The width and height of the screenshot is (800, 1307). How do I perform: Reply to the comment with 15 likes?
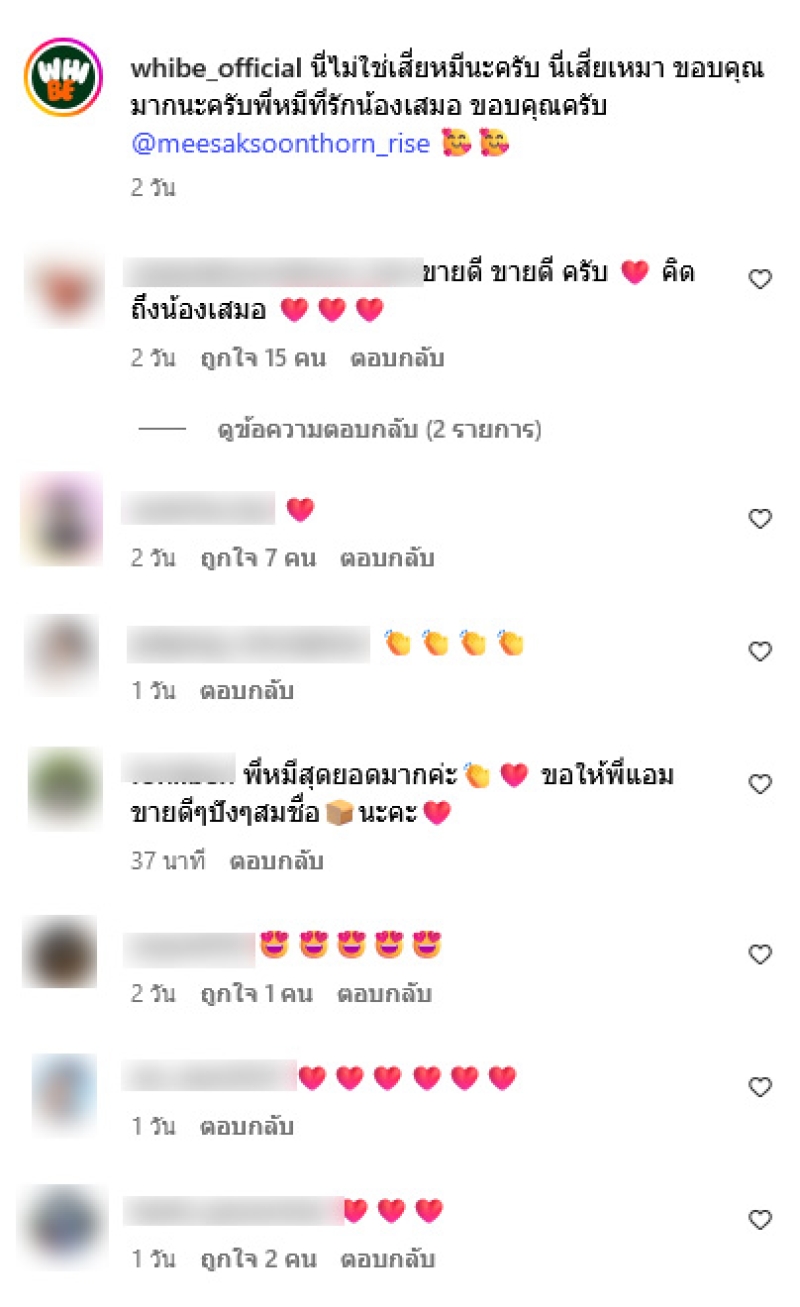pyautogui.click(x=397, y=358)
